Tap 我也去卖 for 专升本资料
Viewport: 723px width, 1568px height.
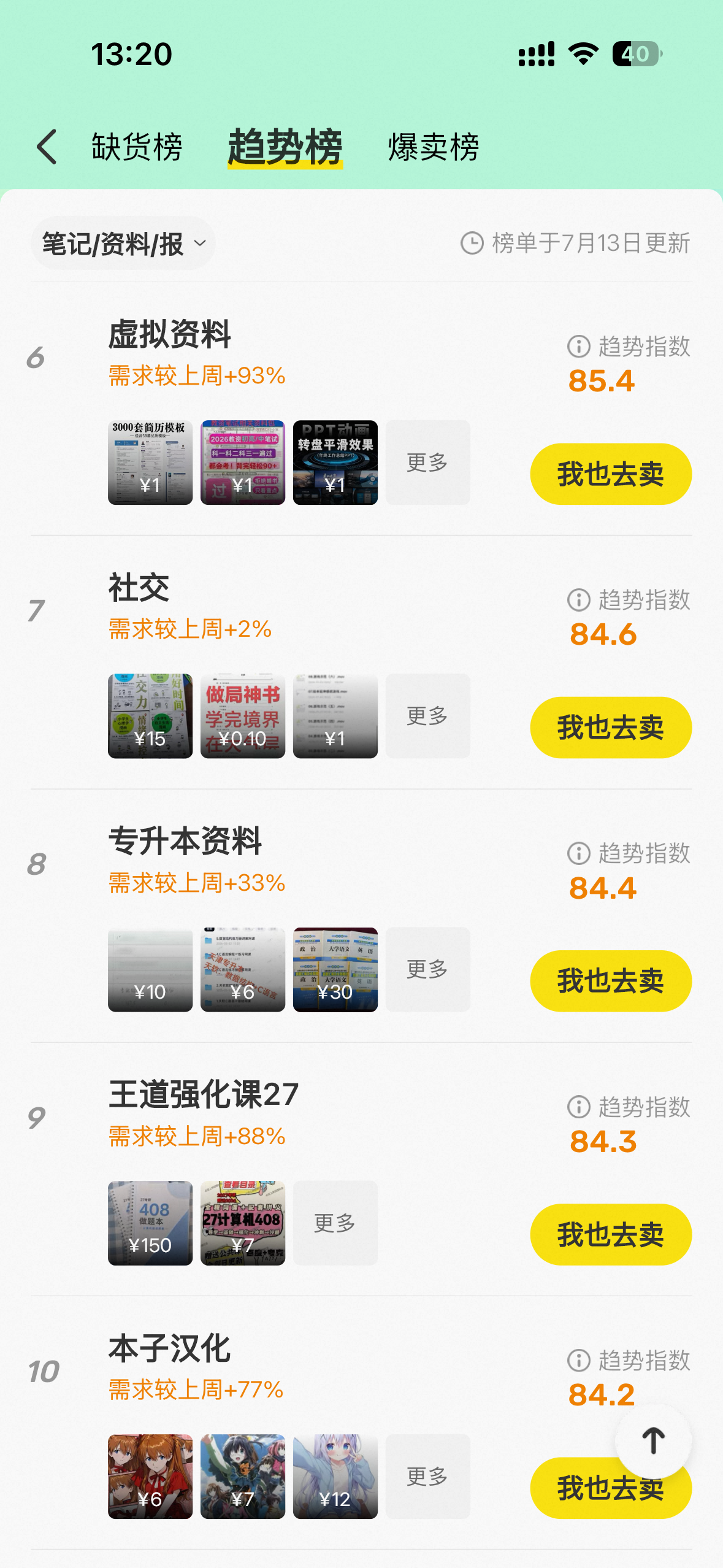pos(611,981)
